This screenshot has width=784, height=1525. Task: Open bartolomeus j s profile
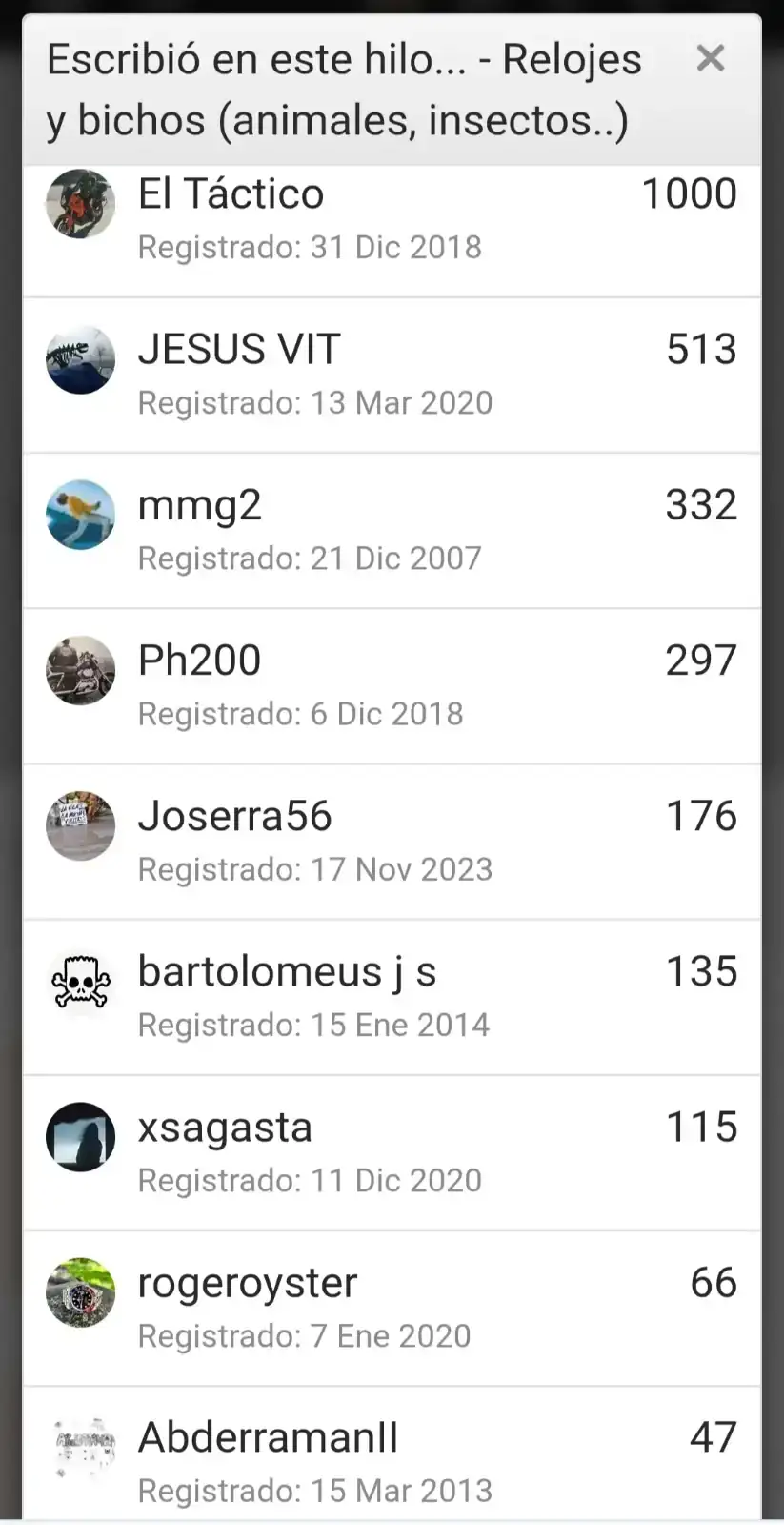[x=287, y=972]
